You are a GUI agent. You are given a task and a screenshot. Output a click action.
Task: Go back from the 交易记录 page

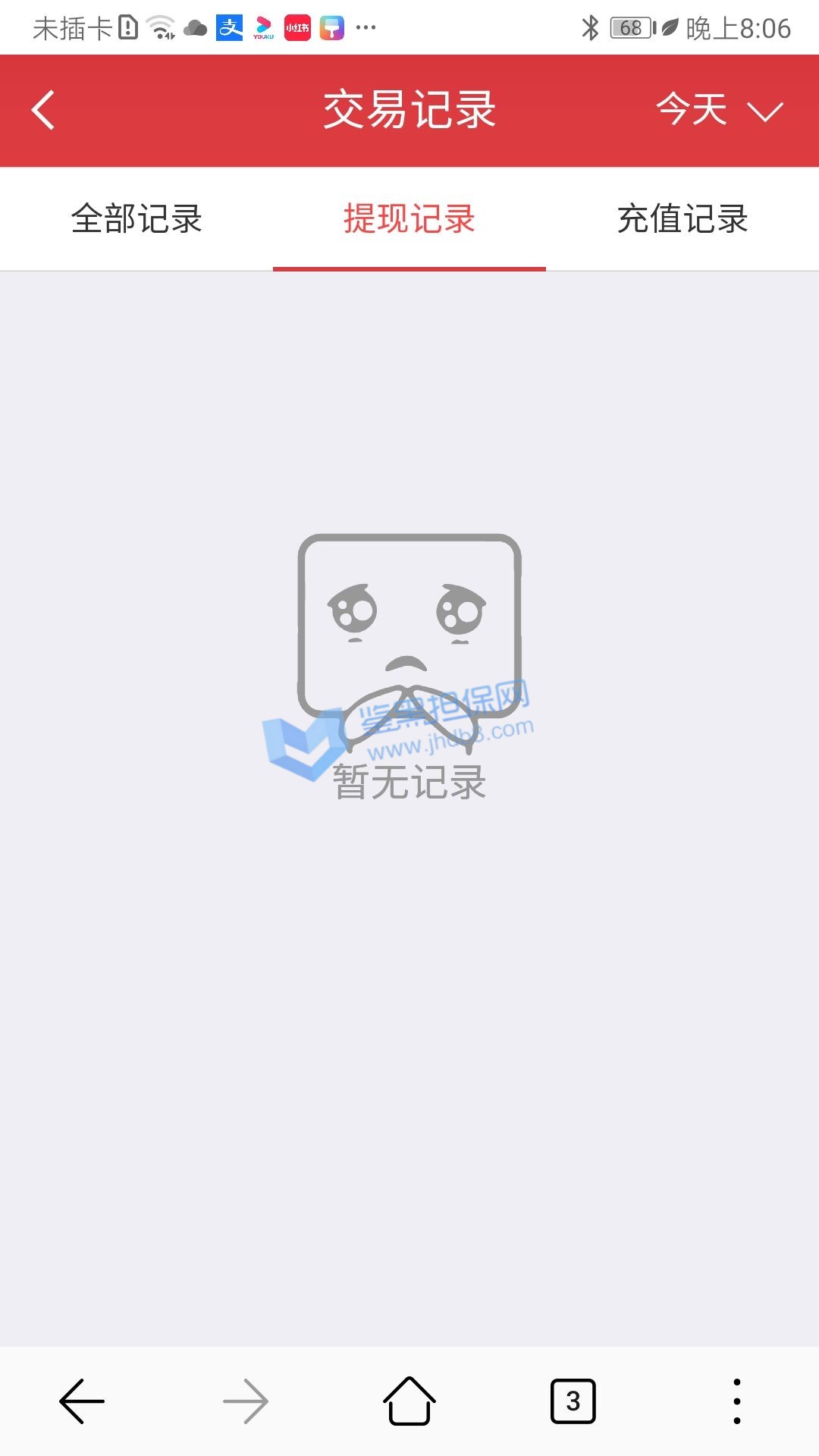click(43, 111)
